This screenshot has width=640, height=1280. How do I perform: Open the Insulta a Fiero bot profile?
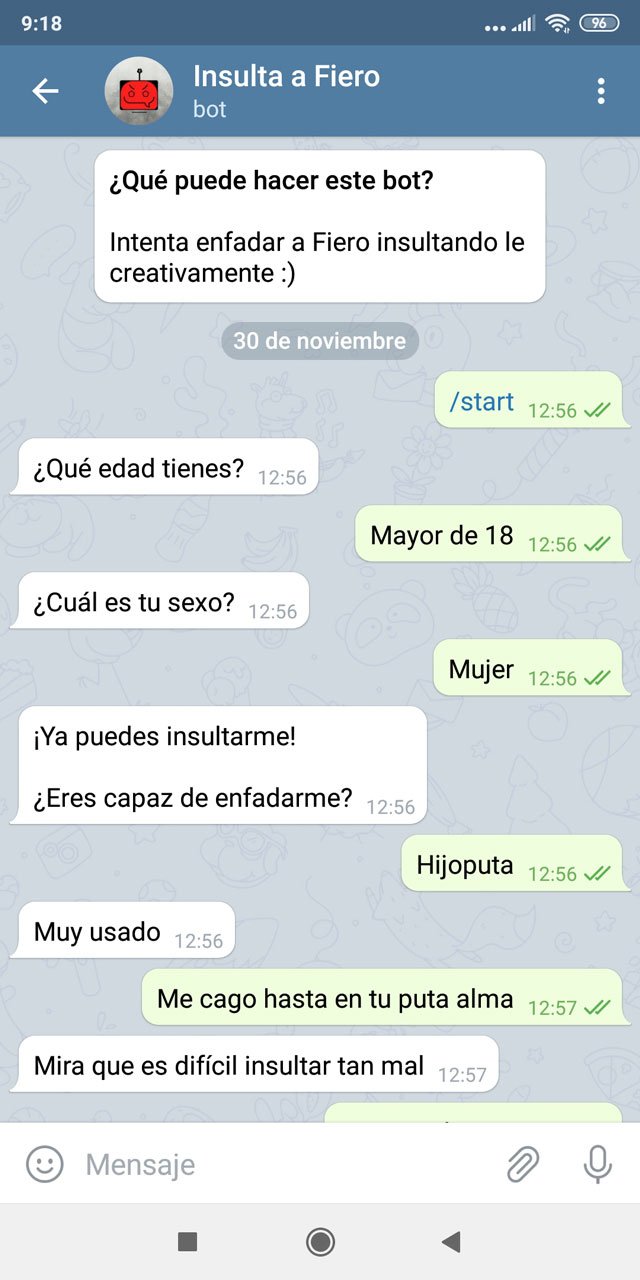(x=285, y=90)
